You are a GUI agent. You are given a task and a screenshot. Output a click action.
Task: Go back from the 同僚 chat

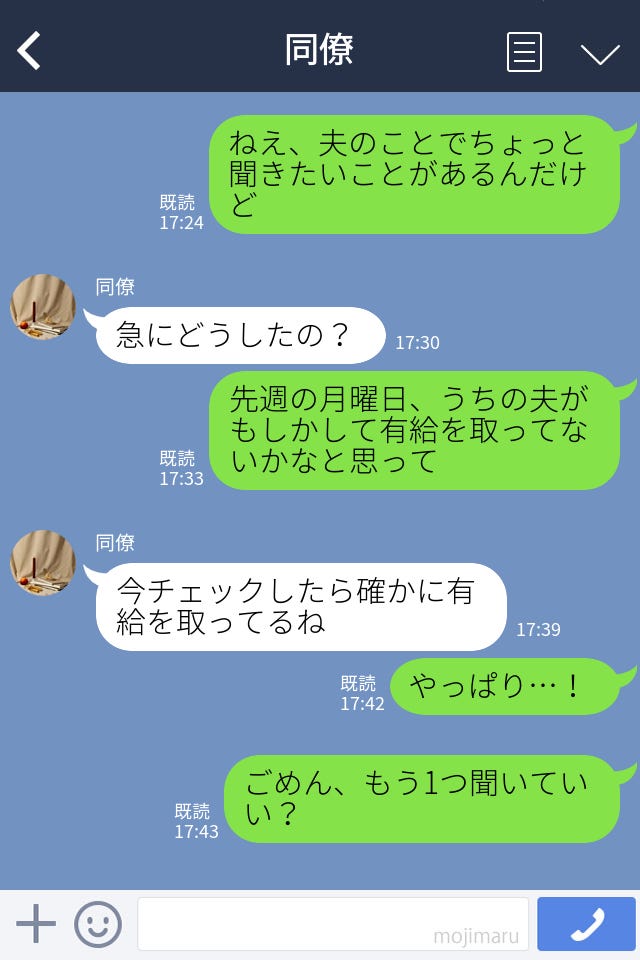click(x=29, y=51)
